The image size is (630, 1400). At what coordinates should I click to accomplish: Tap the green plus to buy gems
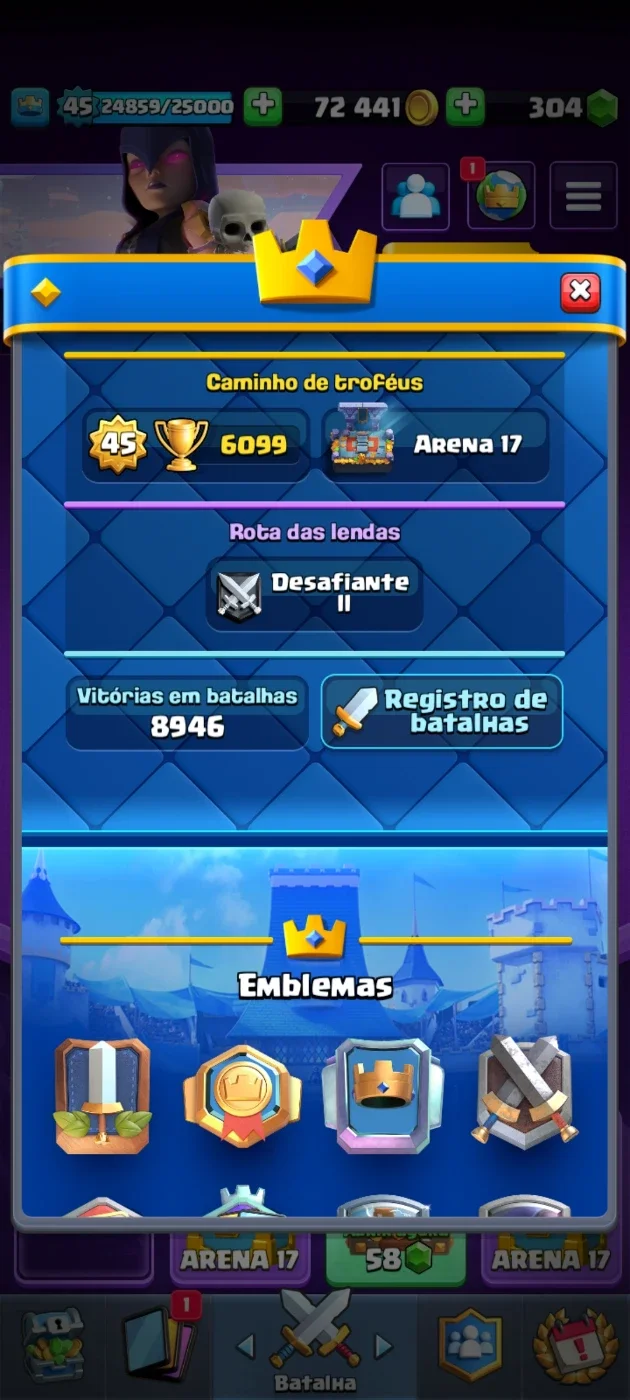[465, 106]
